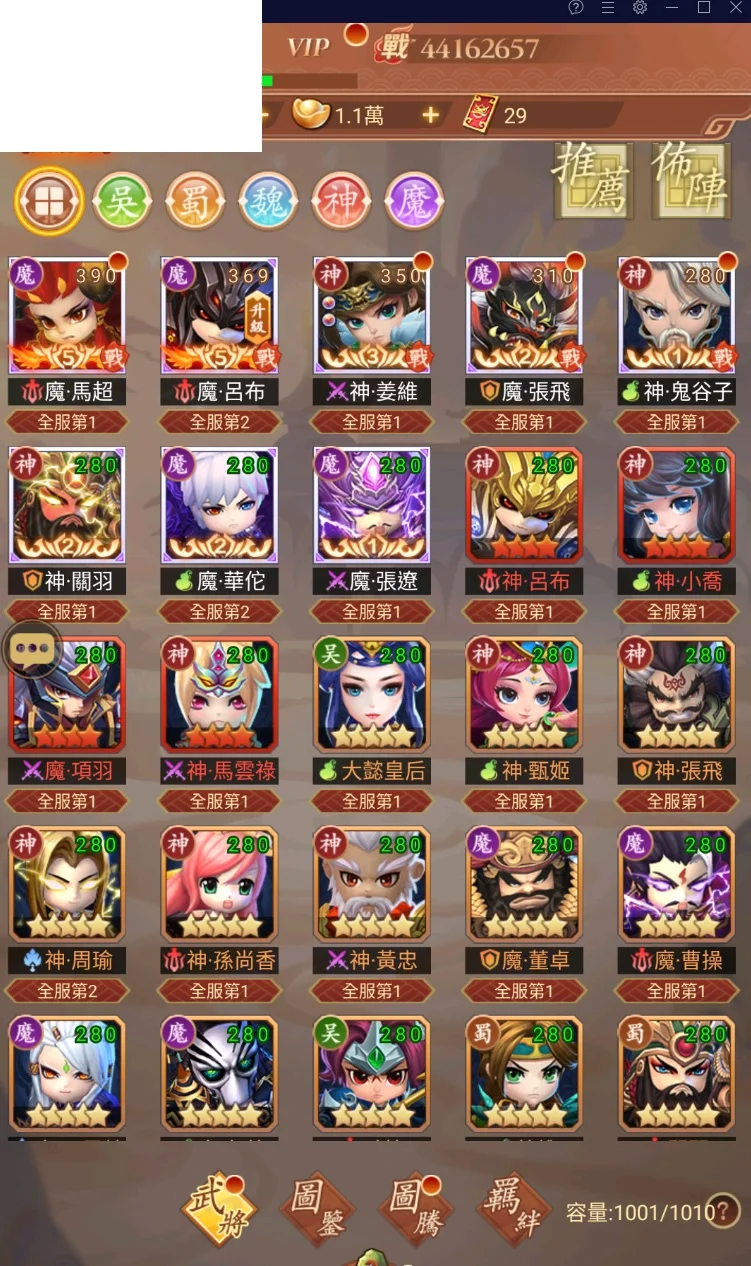Image resolution: width=751 pixels, height=1266 pixels.
Task: Open the 推薦 recommendation button
Action: point(593,181)
